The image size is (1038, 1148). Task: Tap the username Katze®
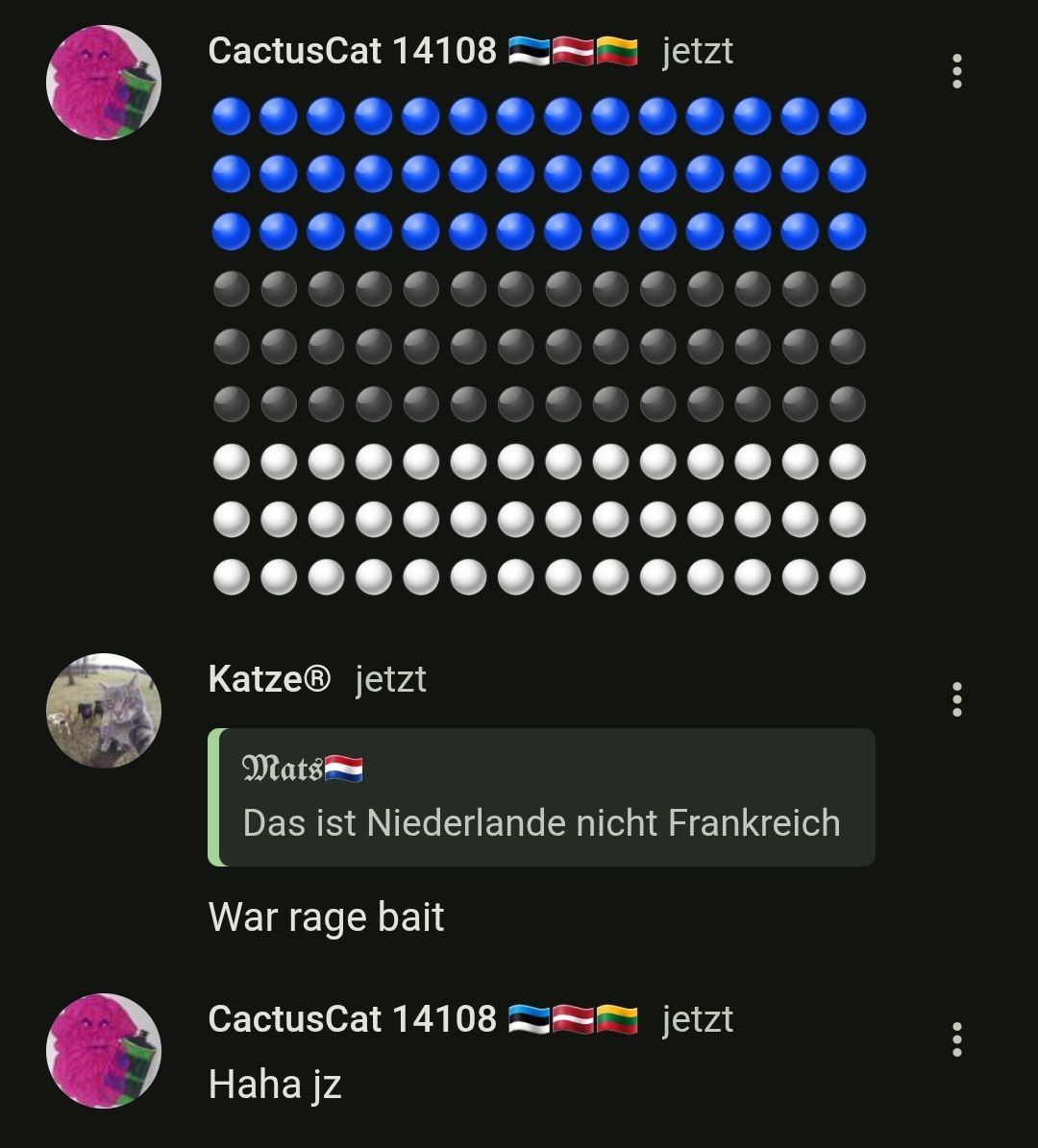(269, 679)
